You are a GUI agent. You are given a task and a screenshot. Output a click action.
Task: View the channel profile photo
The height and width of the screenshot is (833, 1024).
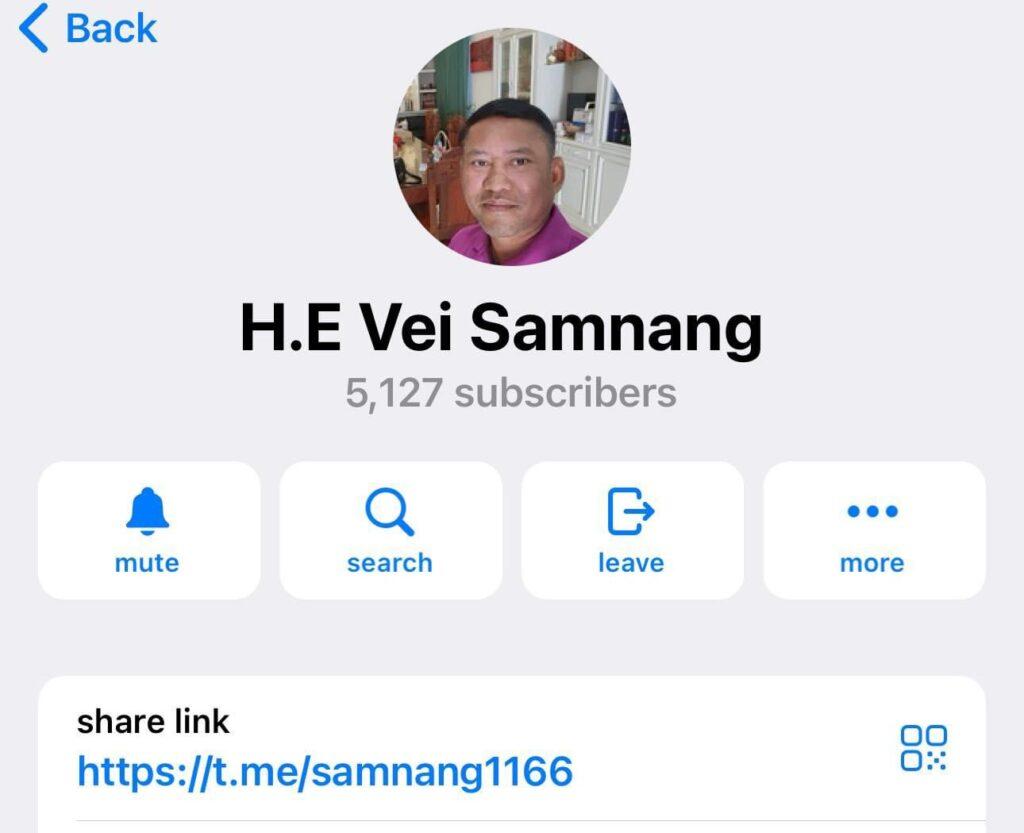click(511, 146)
